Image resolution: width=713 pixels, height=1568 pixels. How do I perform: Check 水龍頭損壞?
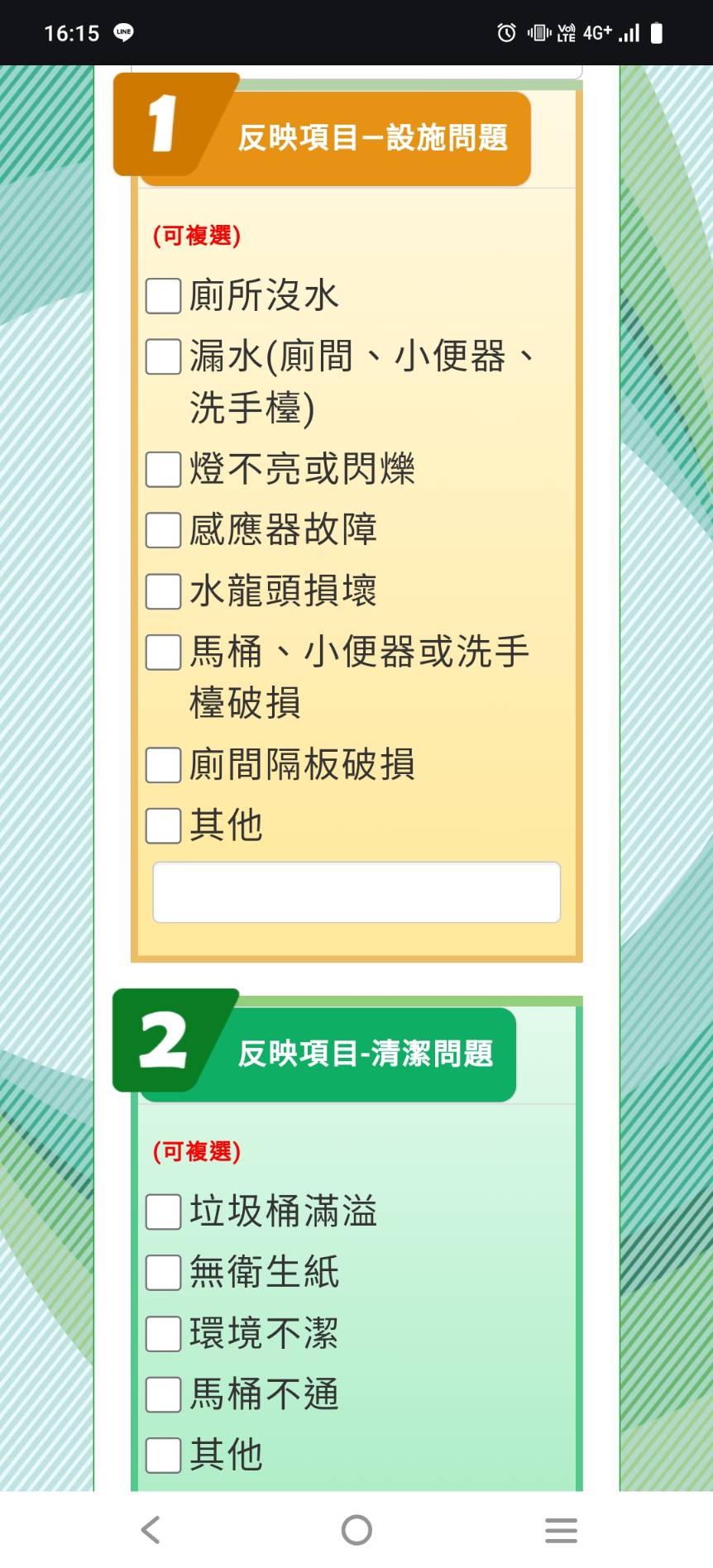click(164, 591)
